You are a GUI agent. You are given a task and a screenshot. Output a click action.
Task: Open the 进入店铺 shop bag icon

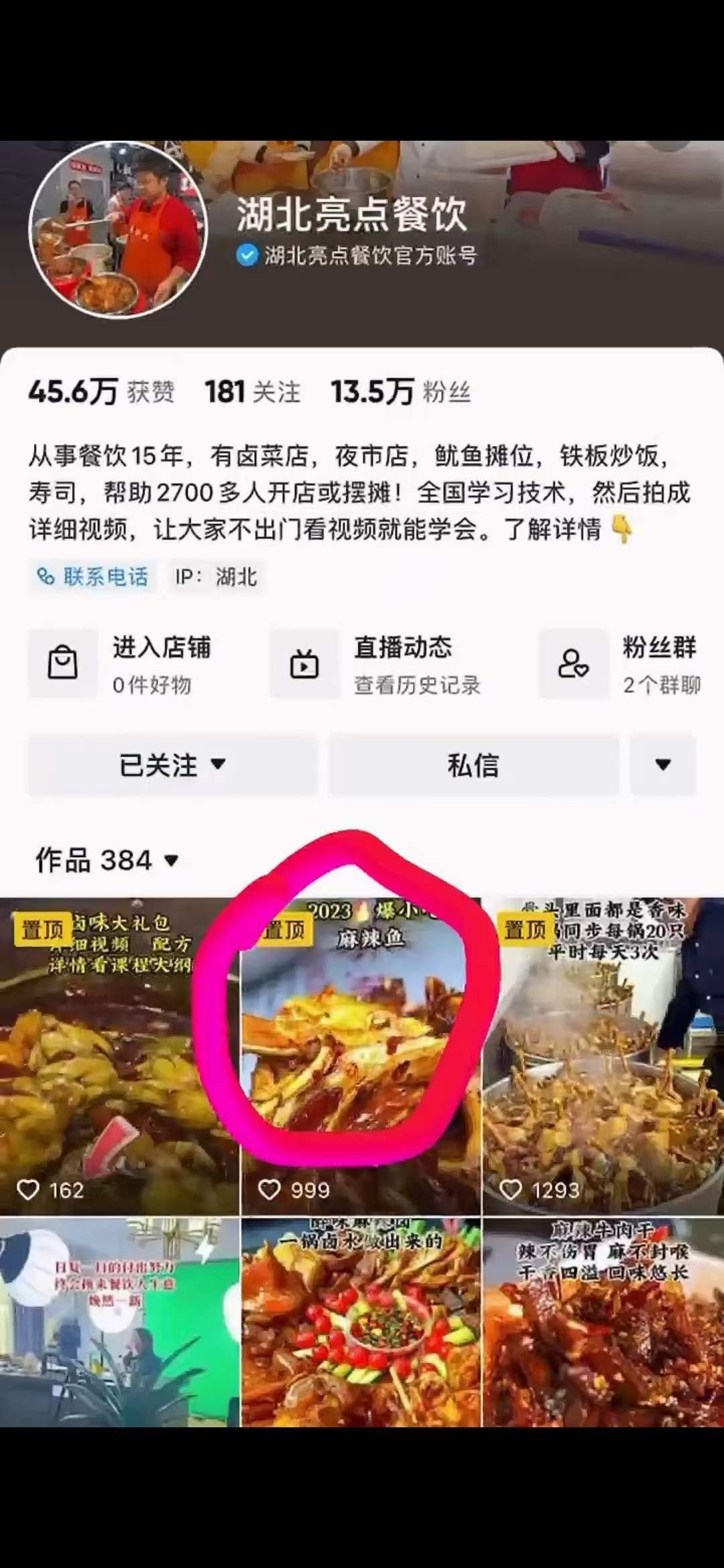(64, 663)
